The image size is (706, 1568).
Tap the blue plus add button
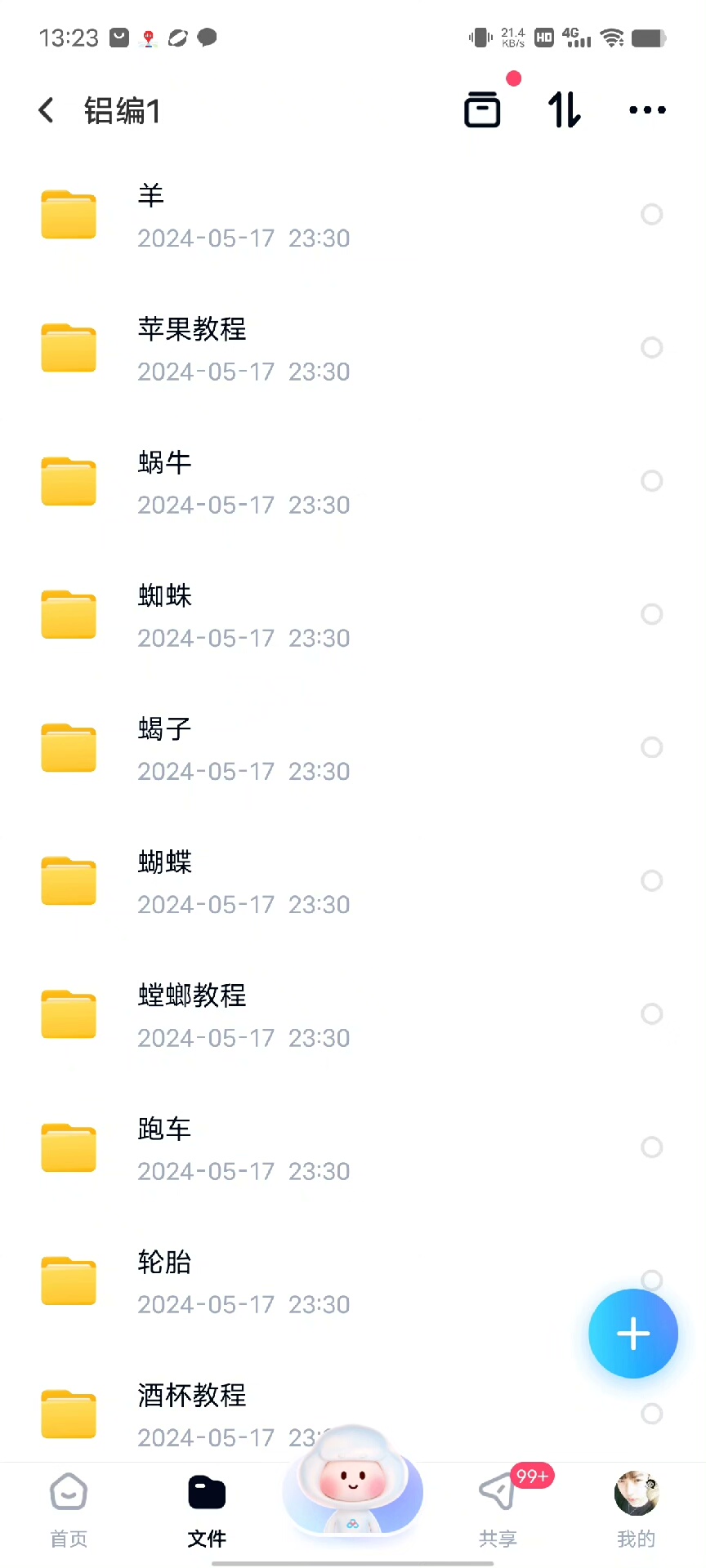click(633, 1334)
